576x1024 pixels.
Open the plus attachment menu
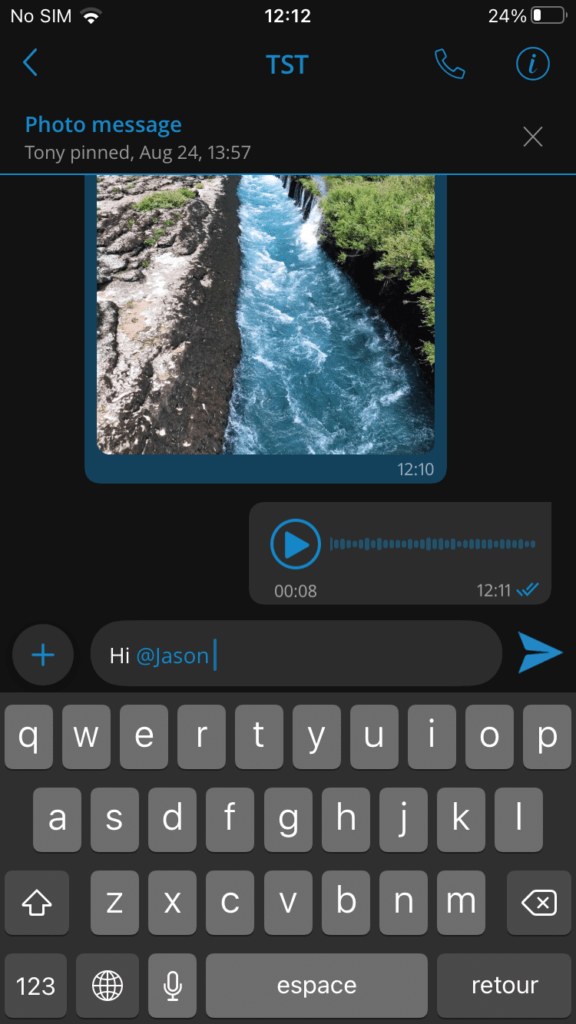pos(43,654)
